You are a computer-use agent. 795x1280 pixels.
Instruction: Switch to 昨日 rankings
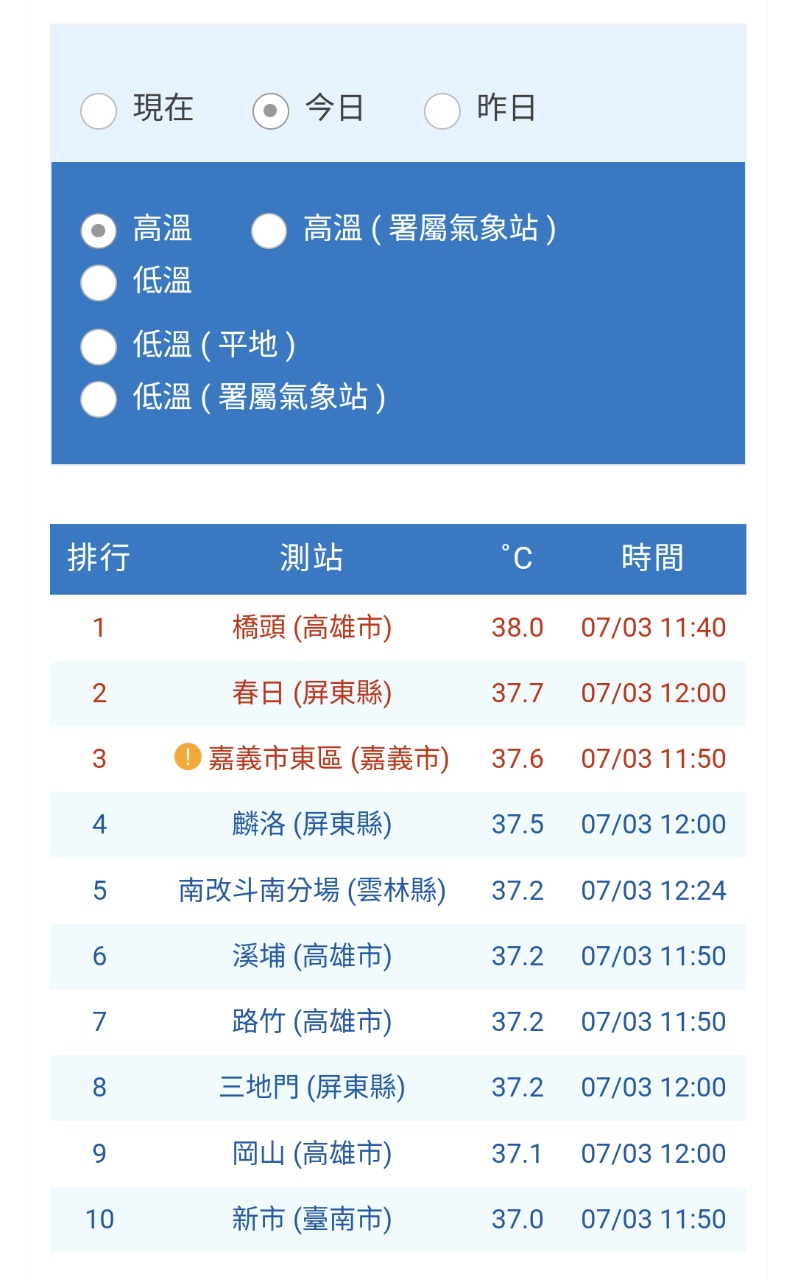443,110
